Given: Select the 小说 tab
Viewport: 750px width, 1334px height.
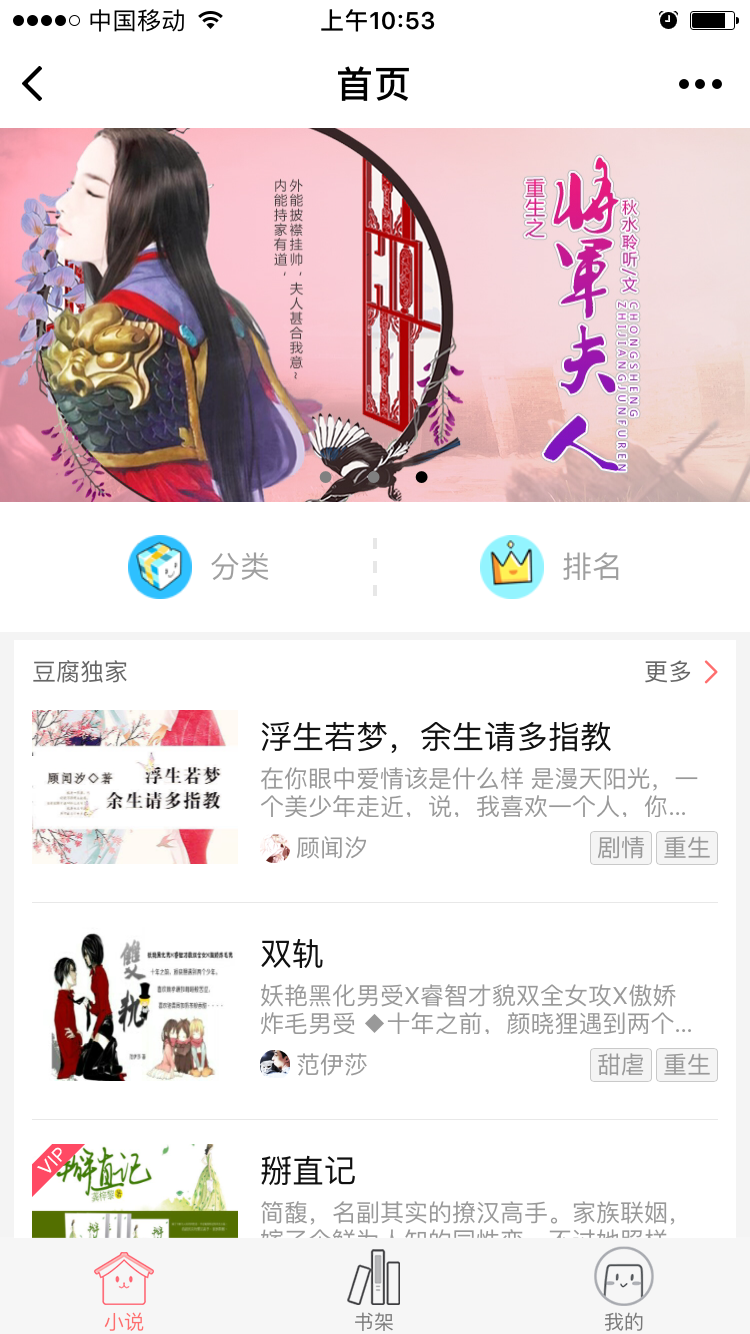Looking at the screenshot, I should [124, 1292].
